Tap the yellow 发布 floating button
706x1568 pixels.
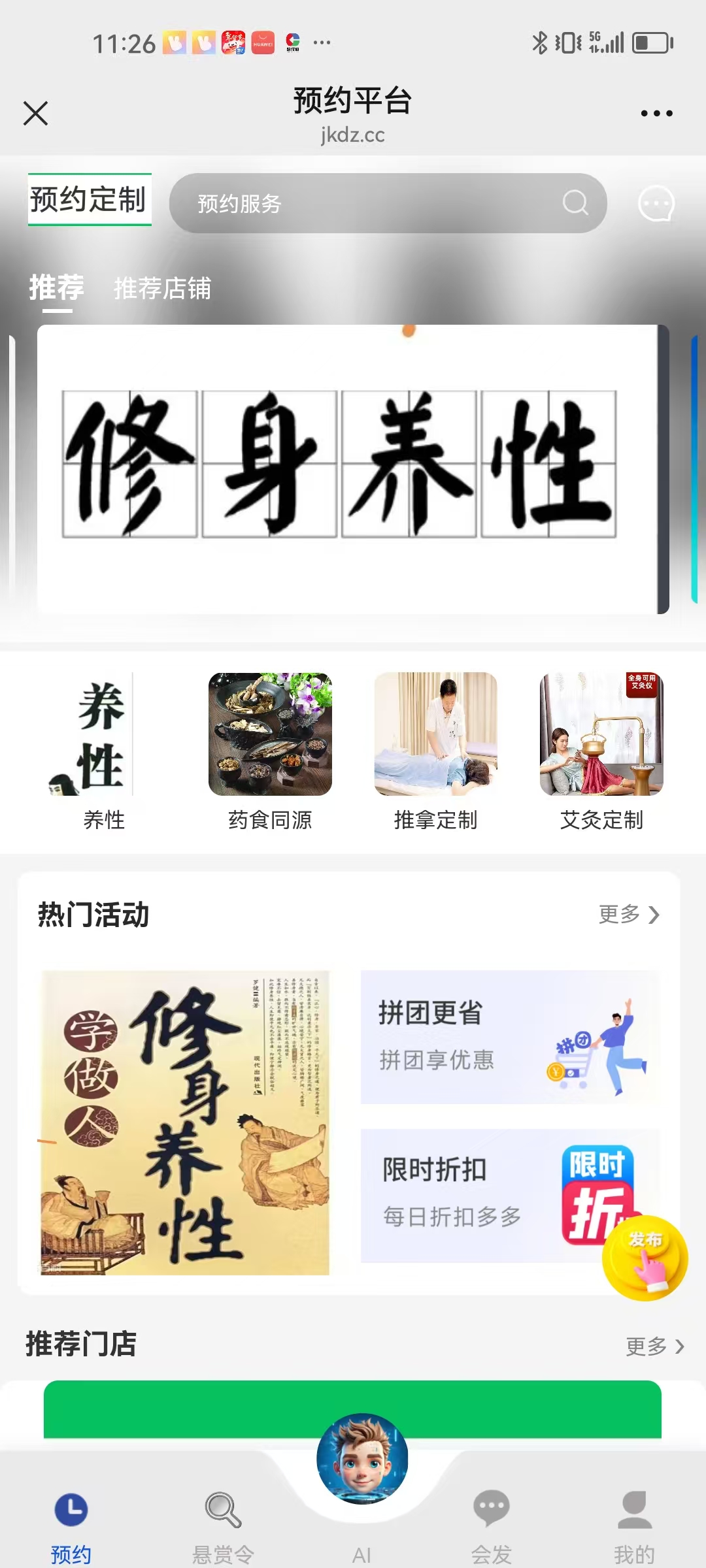pos(645,1258)
